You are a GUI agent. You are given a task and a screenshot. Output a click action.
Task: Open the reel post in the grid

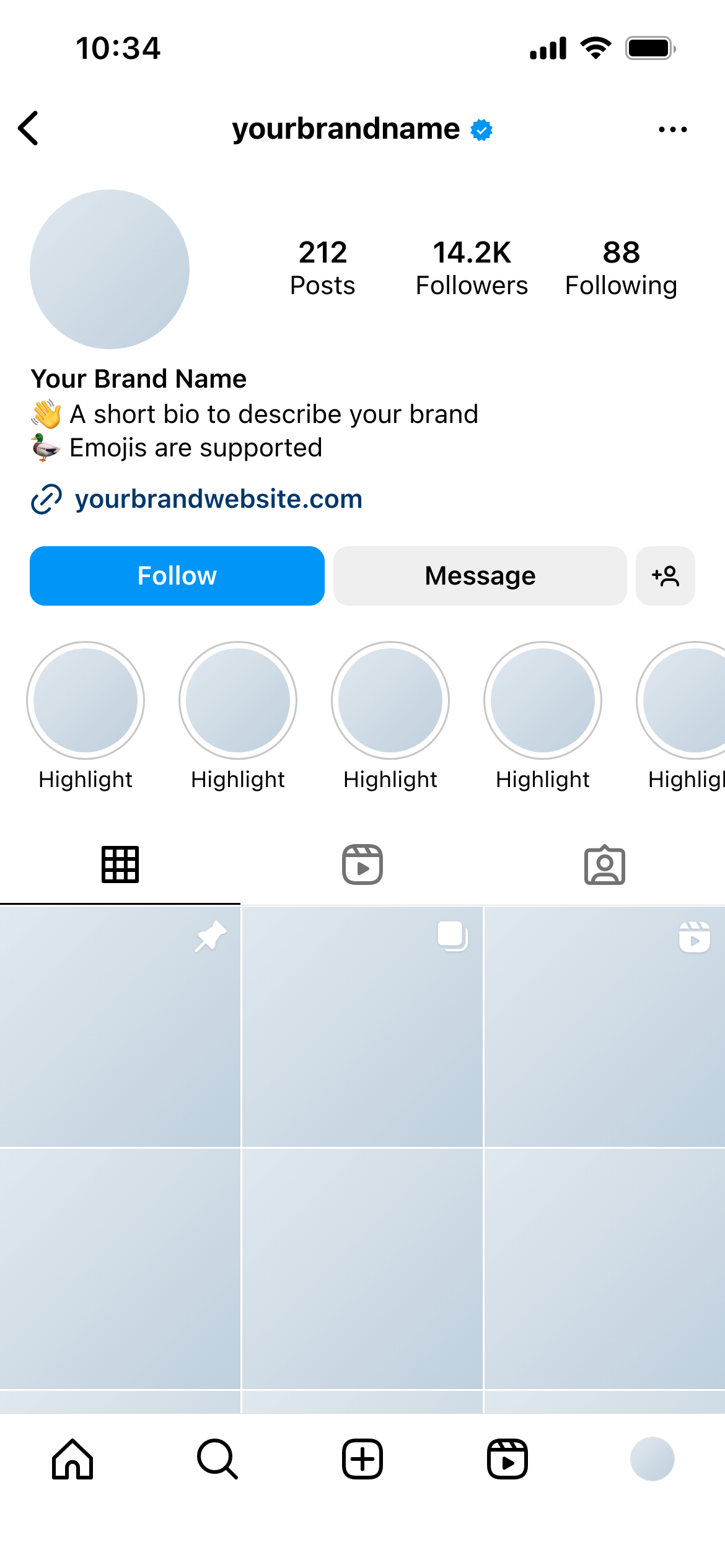pos(605,1026)
